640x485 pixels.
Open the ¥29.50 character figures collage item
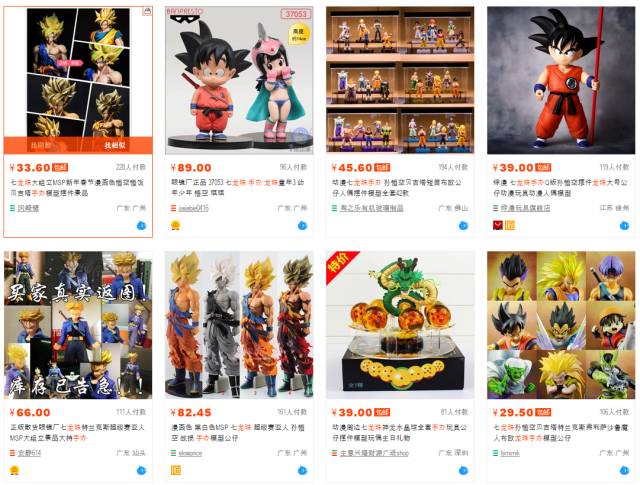(x=561, y=325)
